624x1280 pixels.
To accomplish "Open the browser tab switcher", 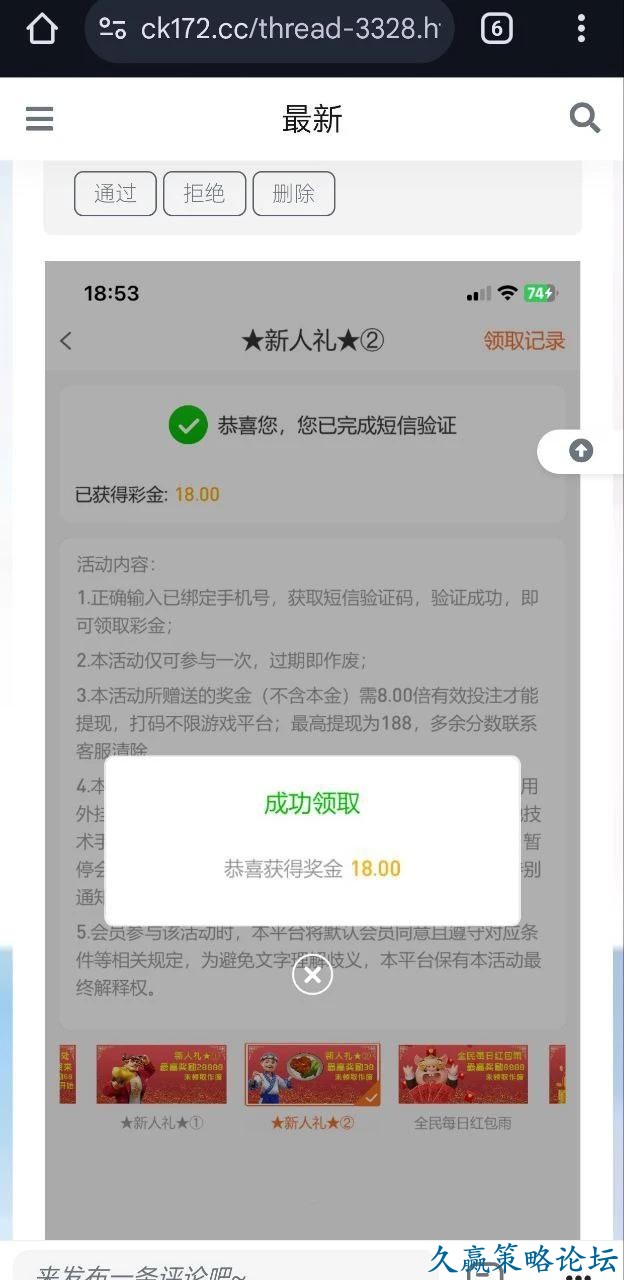I will (x=496, y=29).
